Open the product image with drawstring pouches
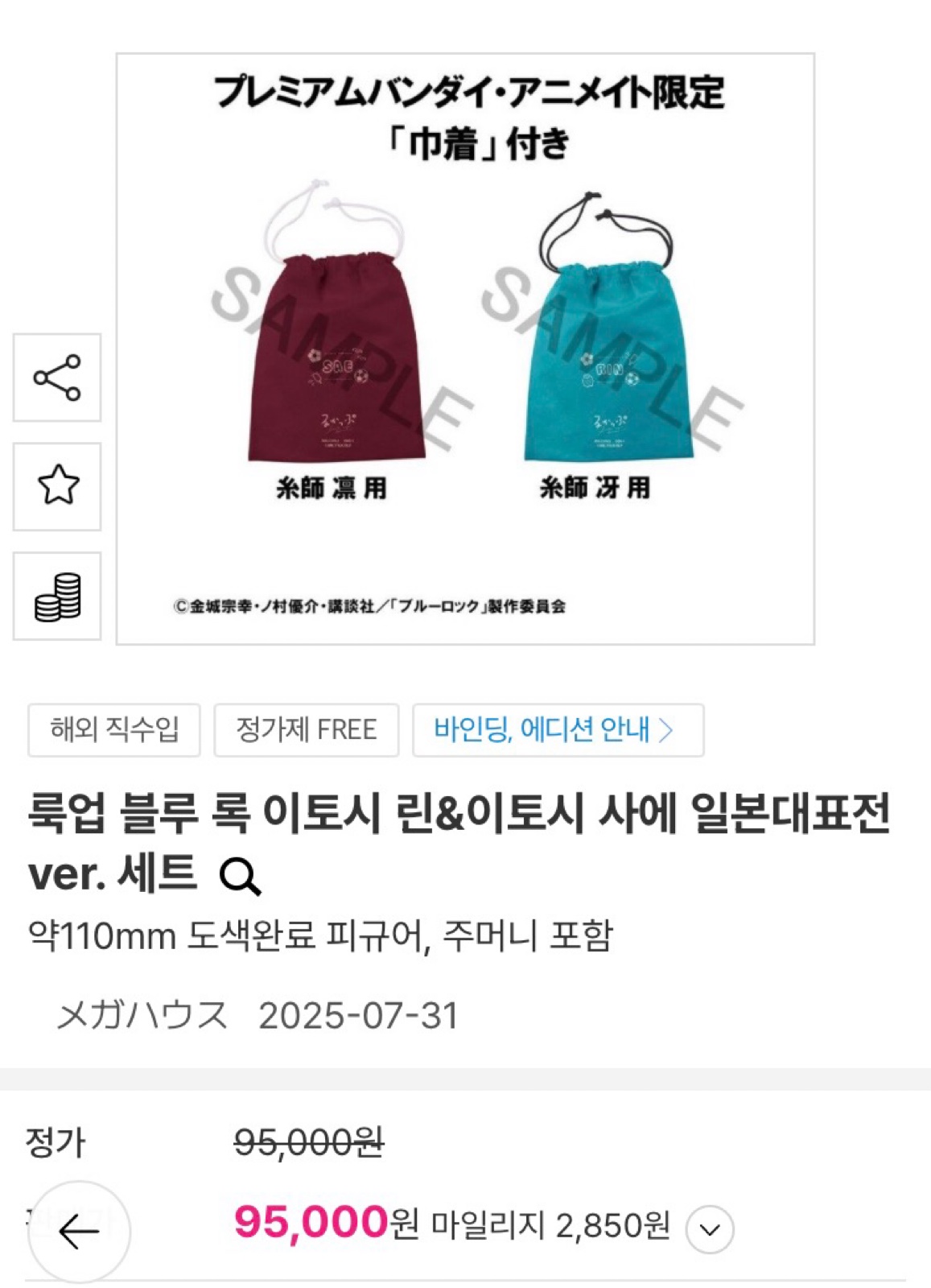The height and width of the screenshot is (1288, 931). [x=465, y=349]
